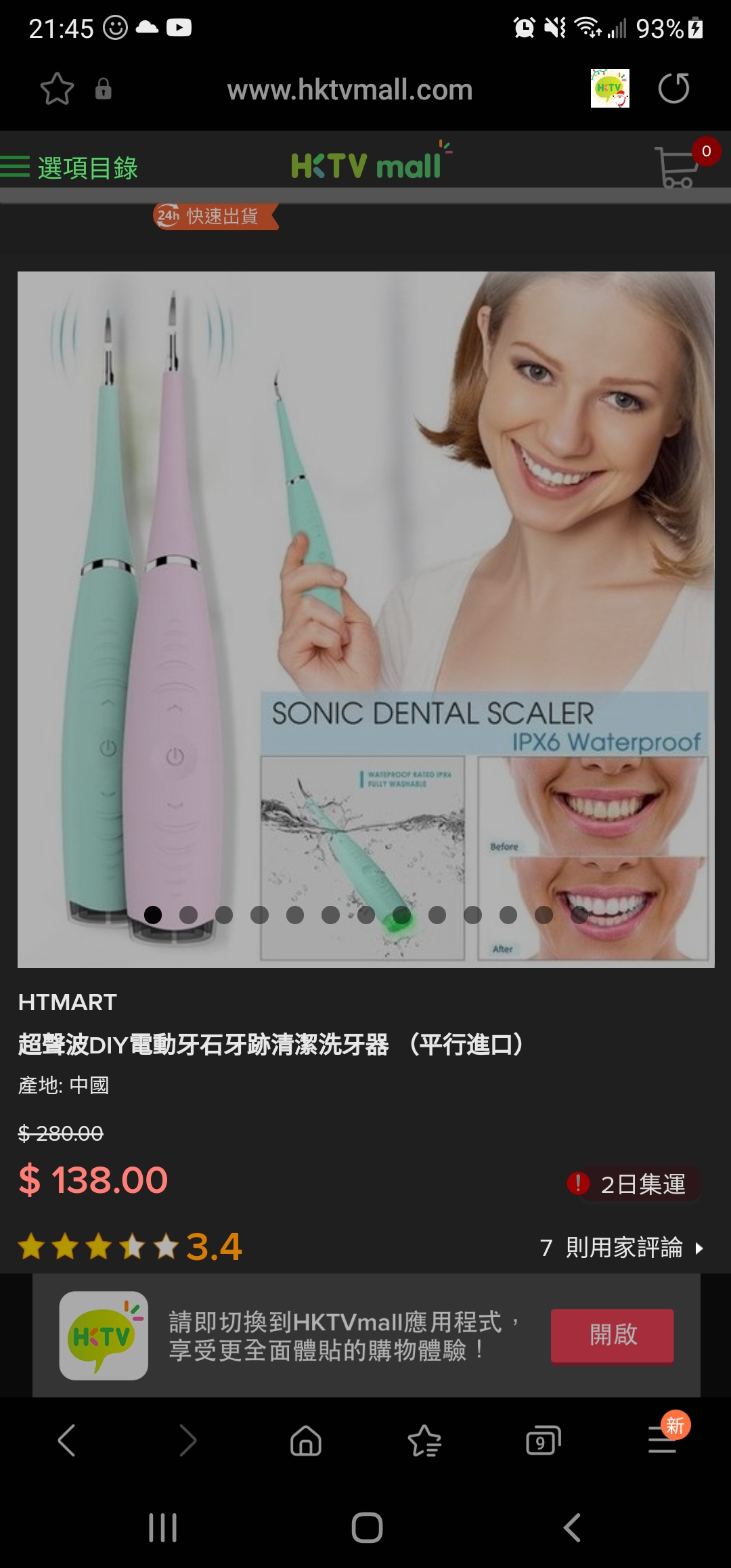This screenshot has width=731, height=1568.
Task: Go forward in browser toolbar
Action: tap(187, 1440)
